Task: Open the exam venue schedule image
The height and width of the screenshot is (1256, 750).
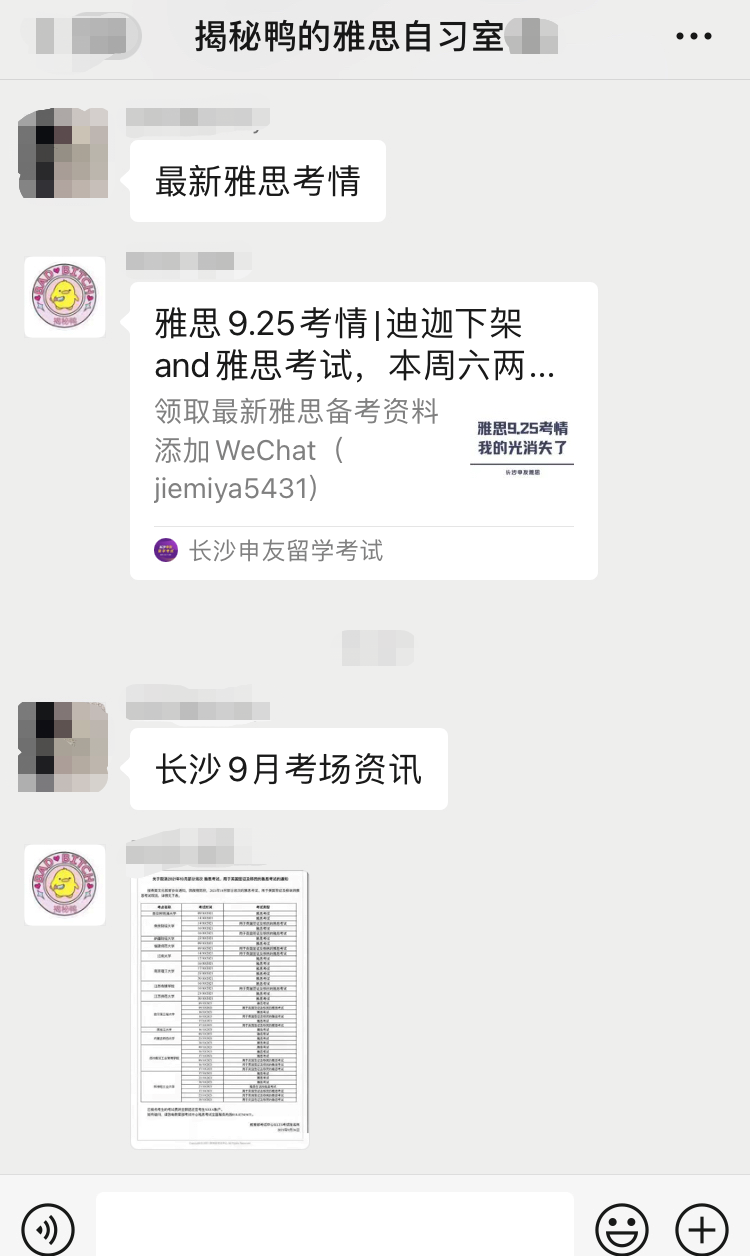Action: [222, 1008]
